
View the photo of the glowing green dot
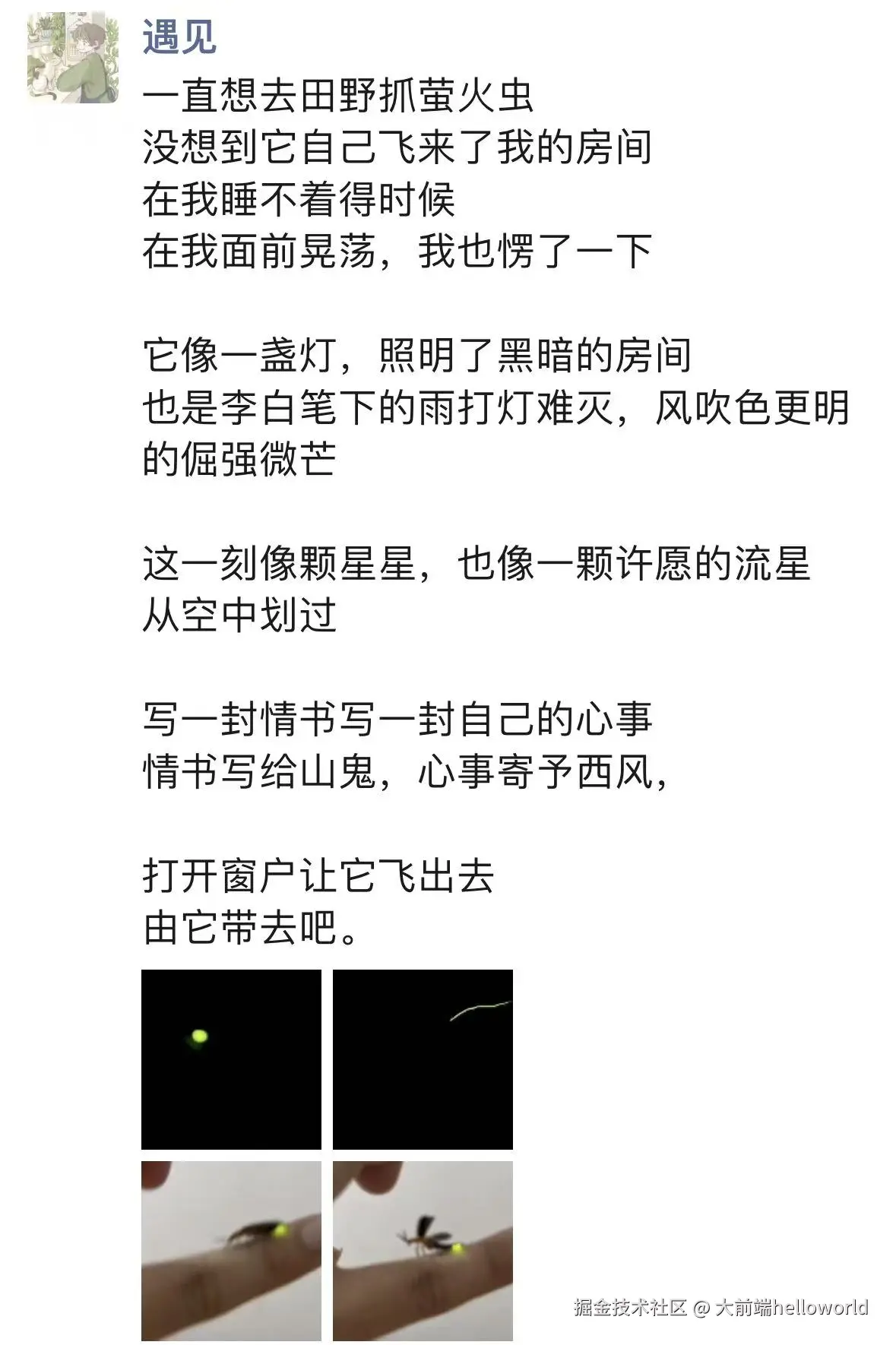pyautogui.click(x=231, y=1059)
